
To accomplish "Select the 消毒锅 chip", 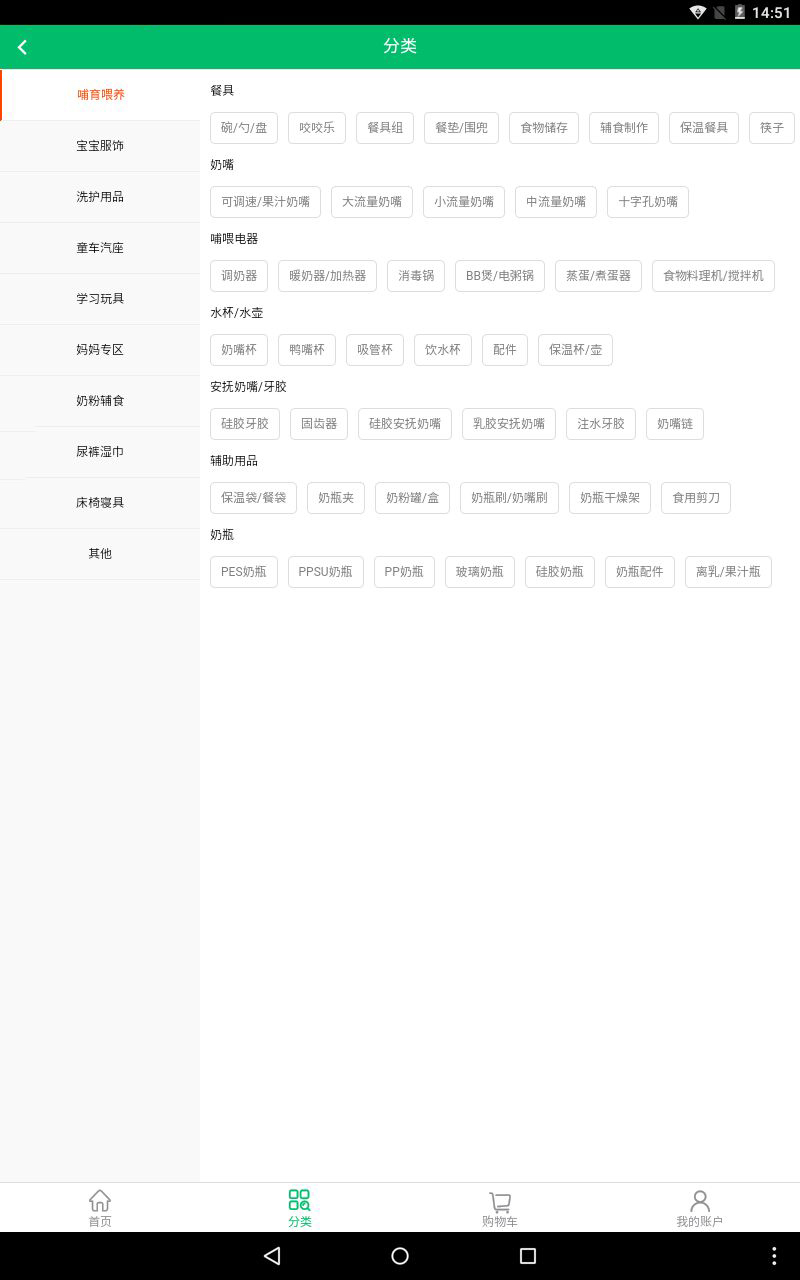I will (416, 276).
